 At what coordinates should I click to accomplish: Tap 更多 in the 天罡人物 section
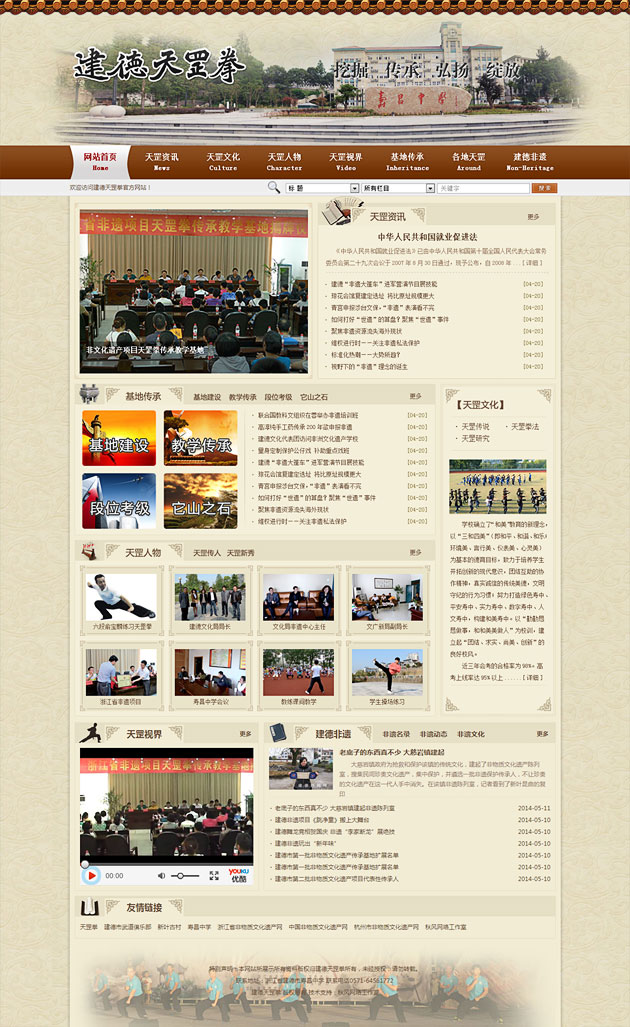(415, 552)
